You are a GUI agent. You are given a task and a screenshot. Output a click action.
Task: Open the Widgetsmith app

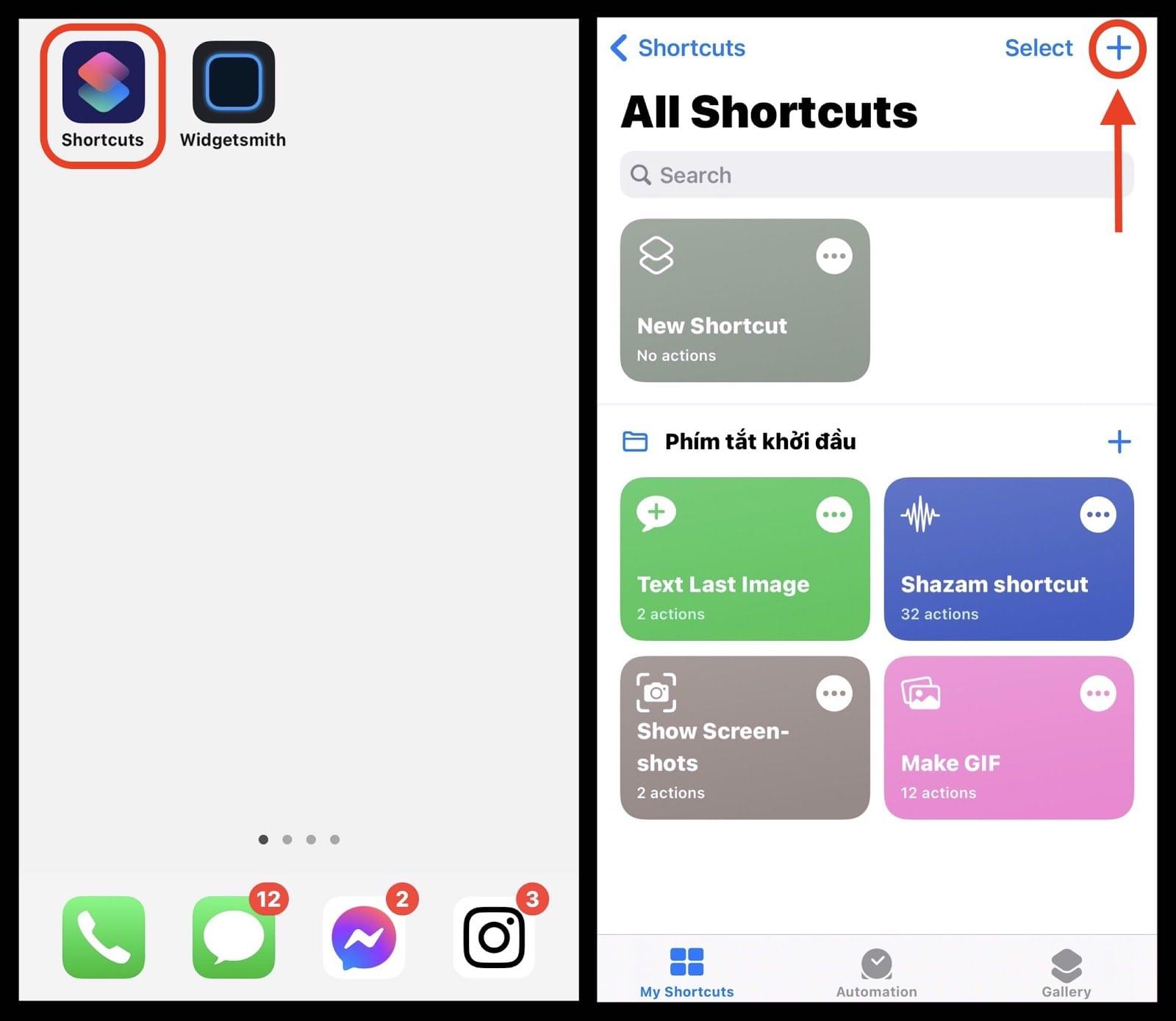point(233,82)
